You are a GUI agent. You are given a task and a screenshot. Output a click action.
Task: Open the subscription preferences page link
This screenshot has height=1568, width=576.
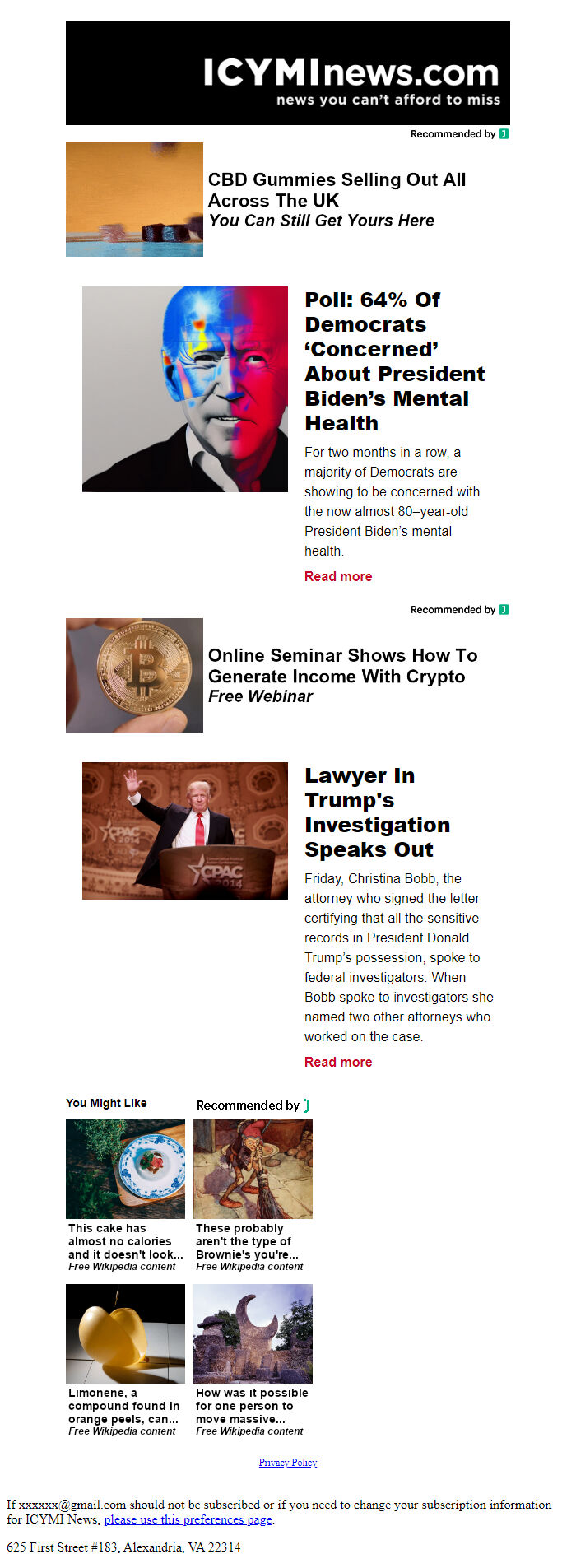[188, 1519]
